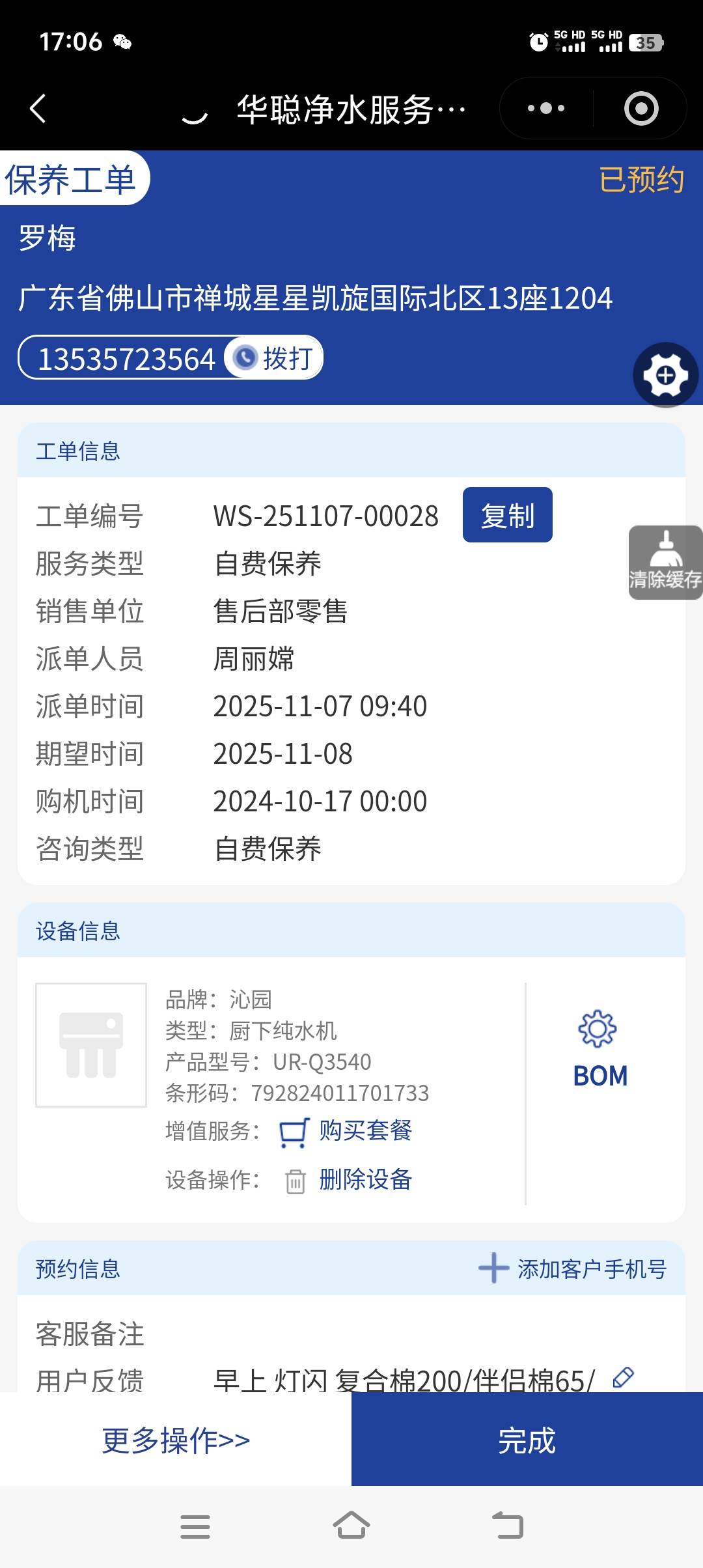
Task: Add a customer phone via 添加客户手机号
Action: 573,1268
